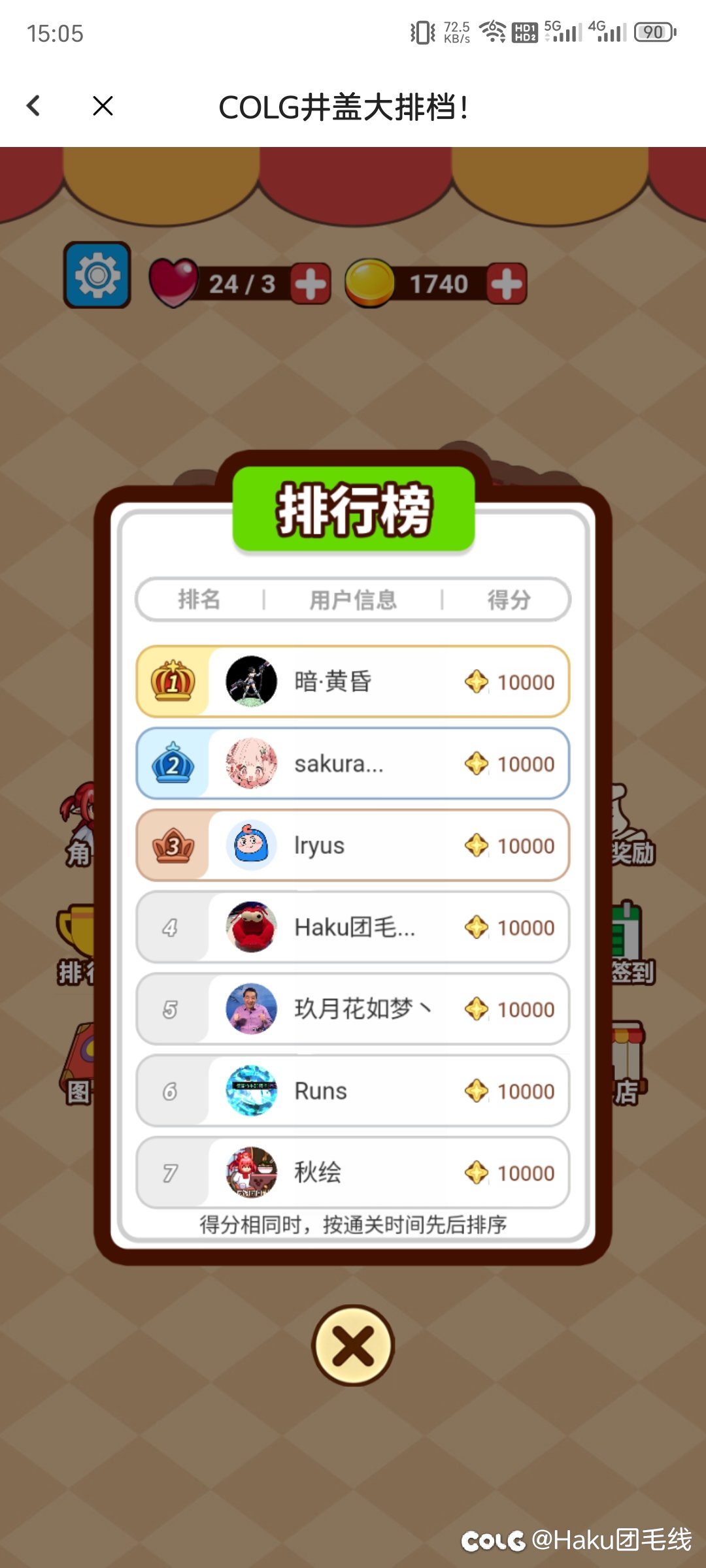Image resolution: width=706 pixels, height=1568 pixels.
Task: Select the Runs leaderboard row
Action: (x=353, y=1091)
